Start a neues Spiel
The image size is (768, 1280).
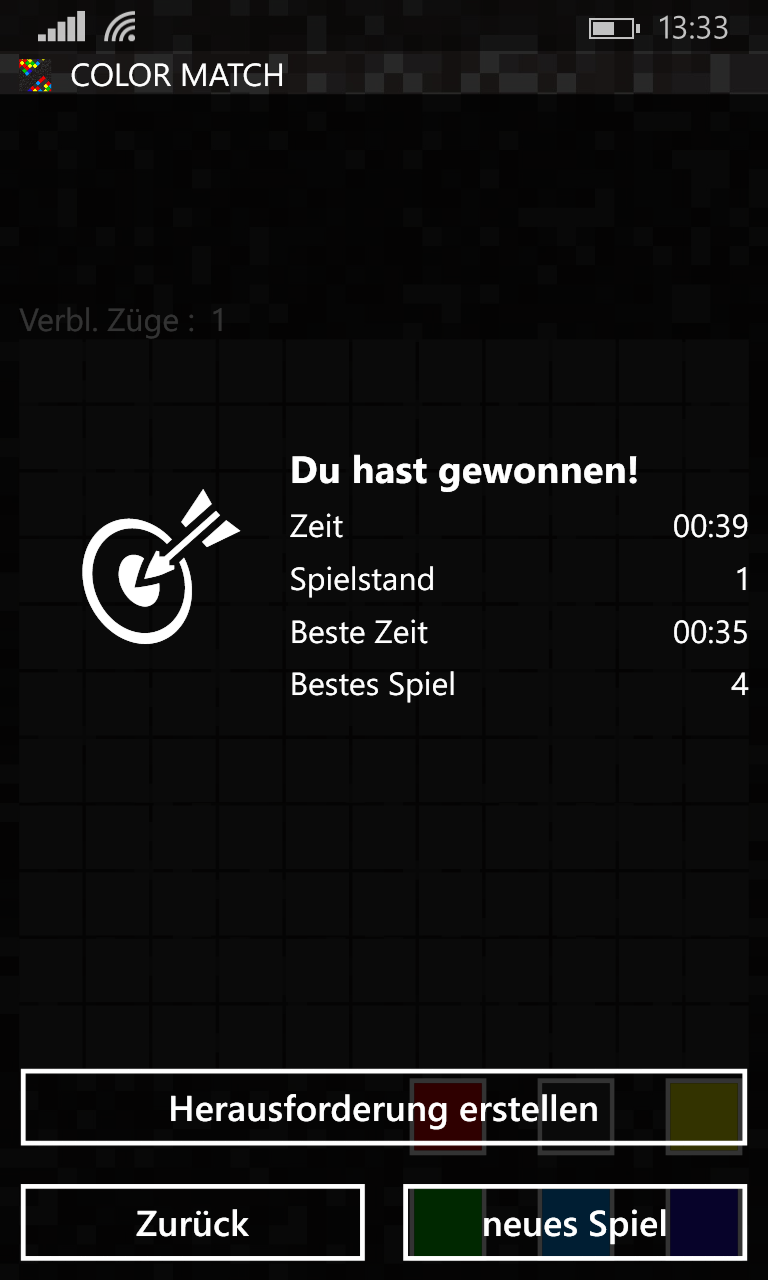click(575, 1223)
